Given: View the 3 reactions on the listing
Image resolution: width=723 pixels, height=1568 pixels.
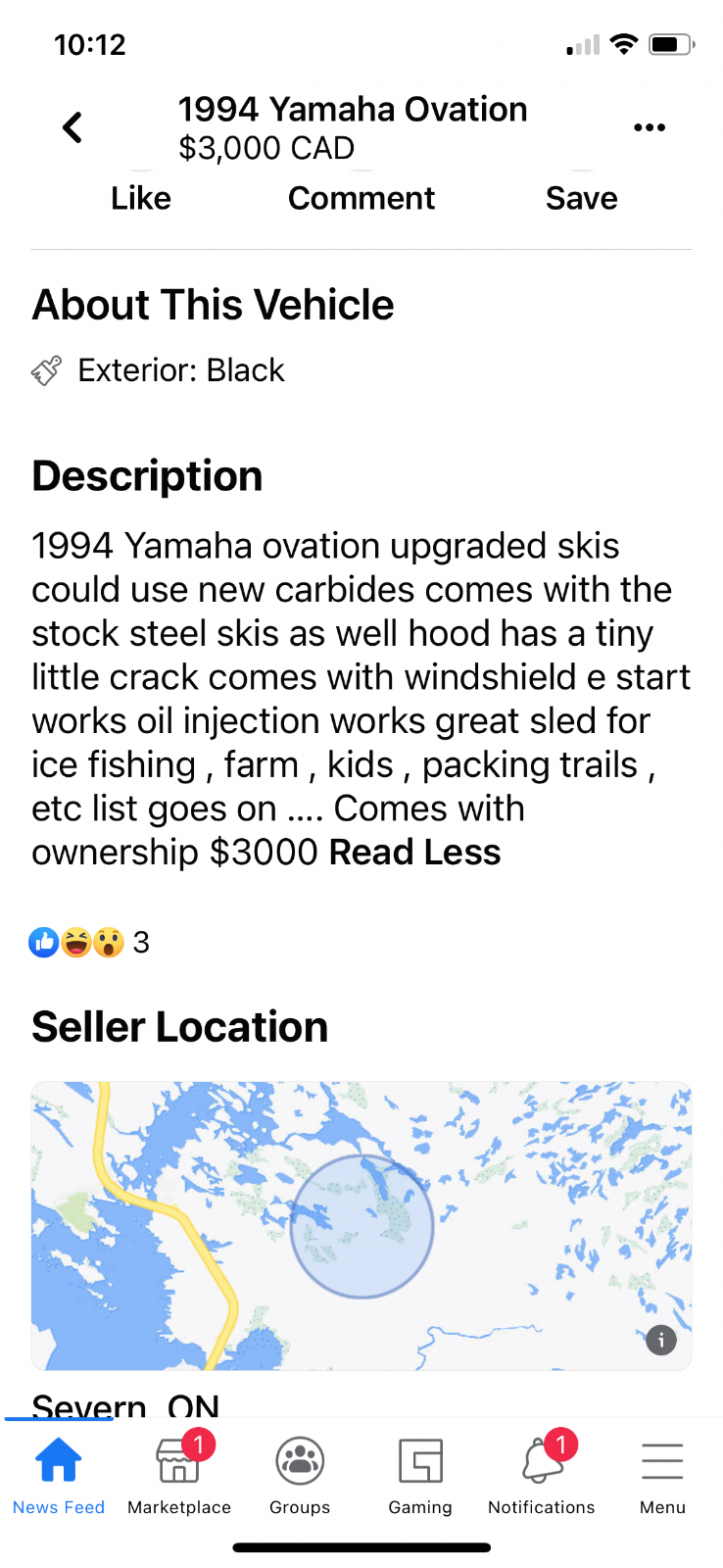Looking at the screenshot, I should pyautogui.click(x=89, y=943).
